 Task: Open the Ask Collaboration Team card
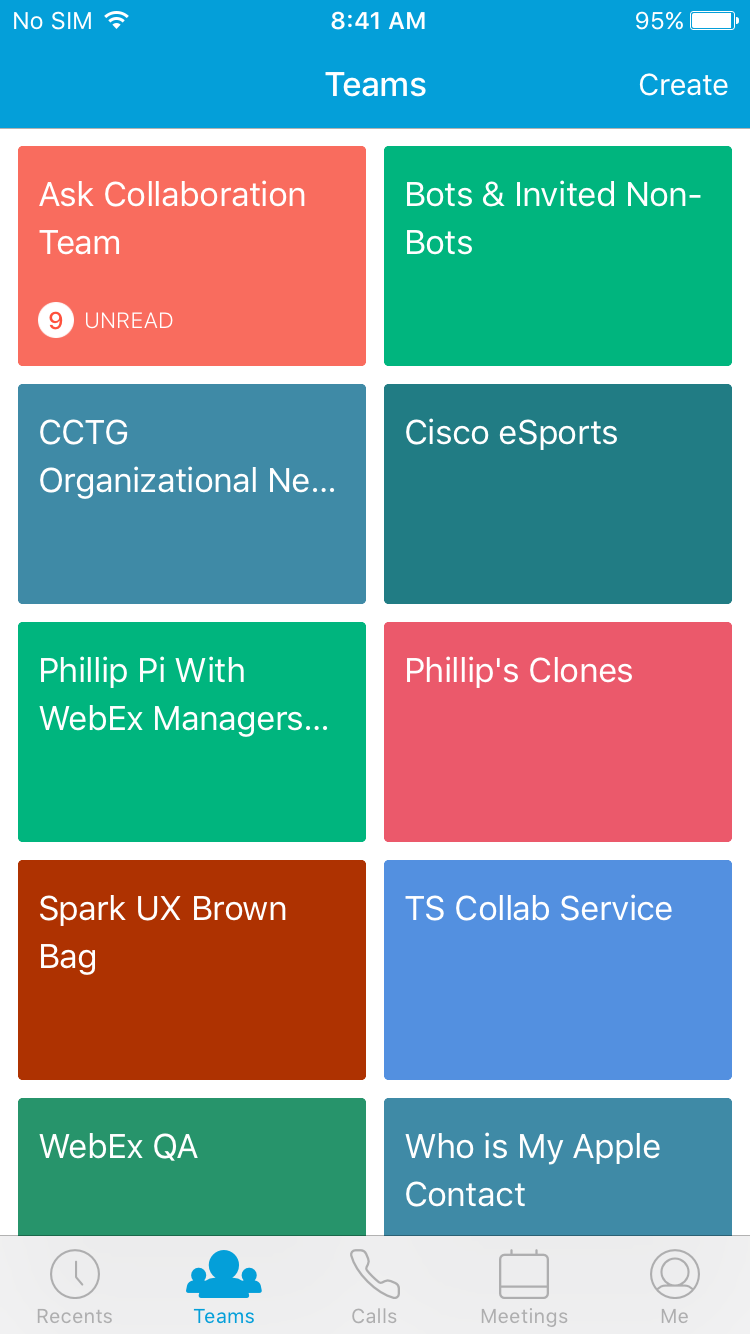point(192,256)
